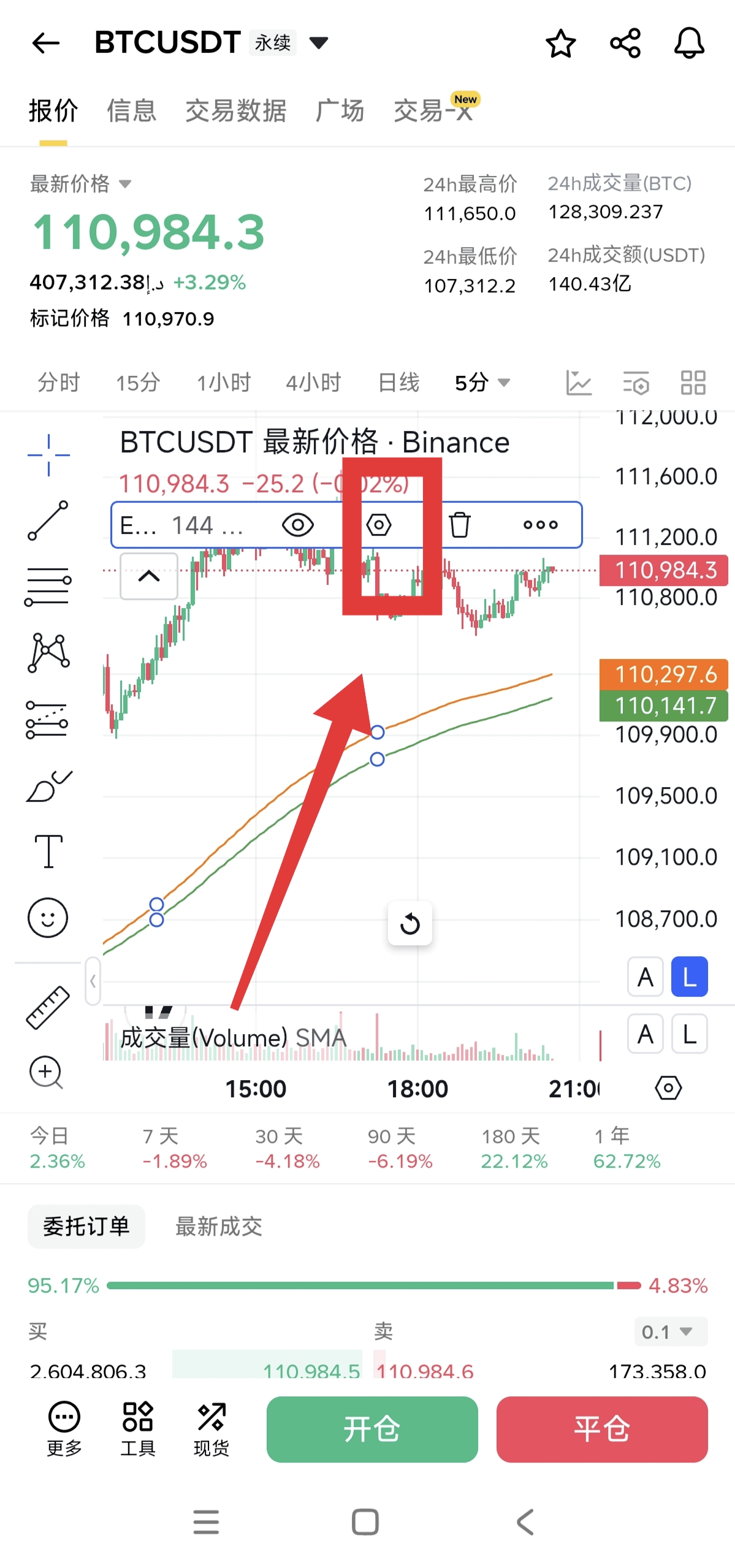Open the price alert bell
The image size is (735, 1568).
coord(689,43)
